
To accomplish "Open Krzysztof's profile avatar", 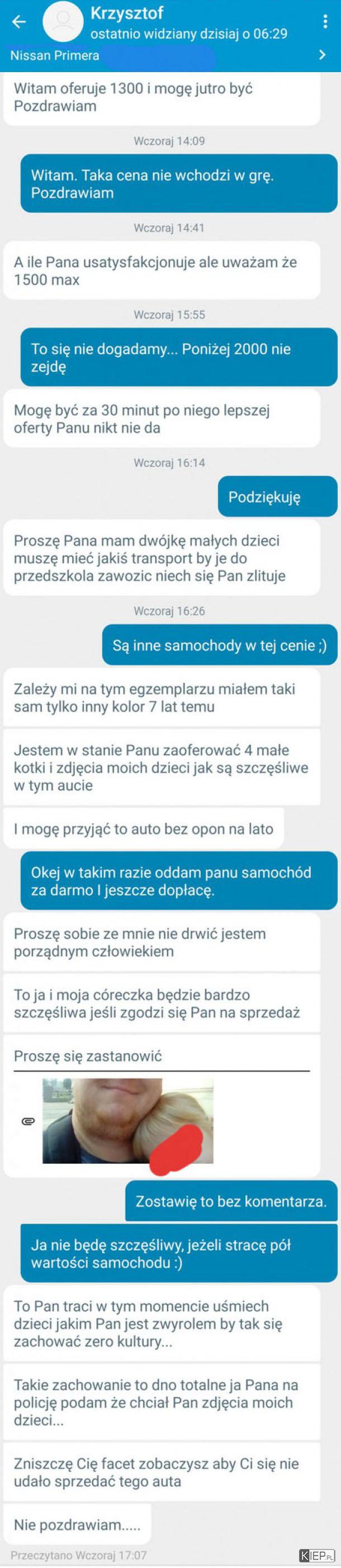I will click(x=62, y=22).
